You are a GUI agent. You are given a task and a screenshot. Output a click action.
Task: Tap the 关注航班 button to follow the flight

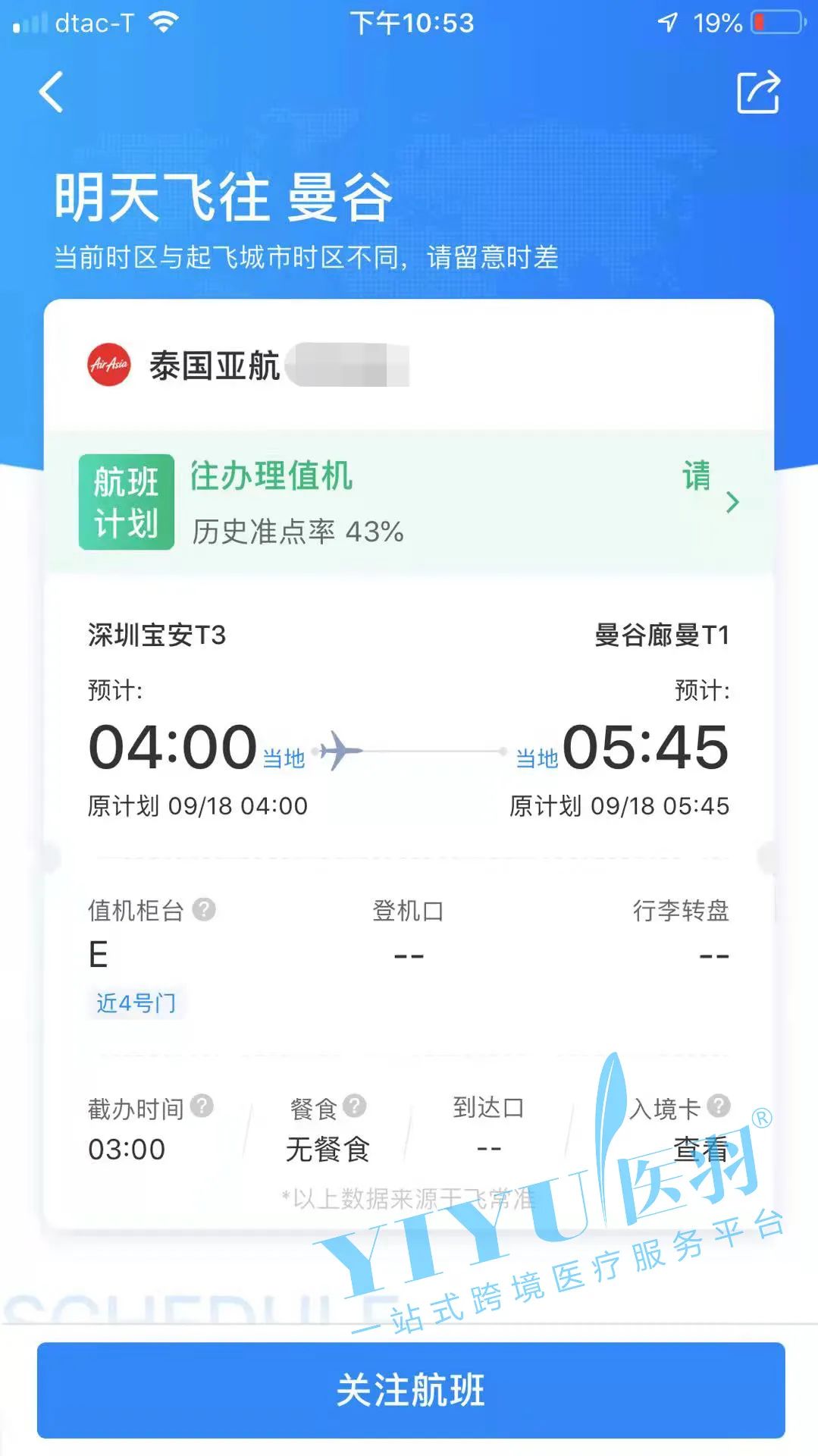pyautogui.click(x=410, y=1390)
